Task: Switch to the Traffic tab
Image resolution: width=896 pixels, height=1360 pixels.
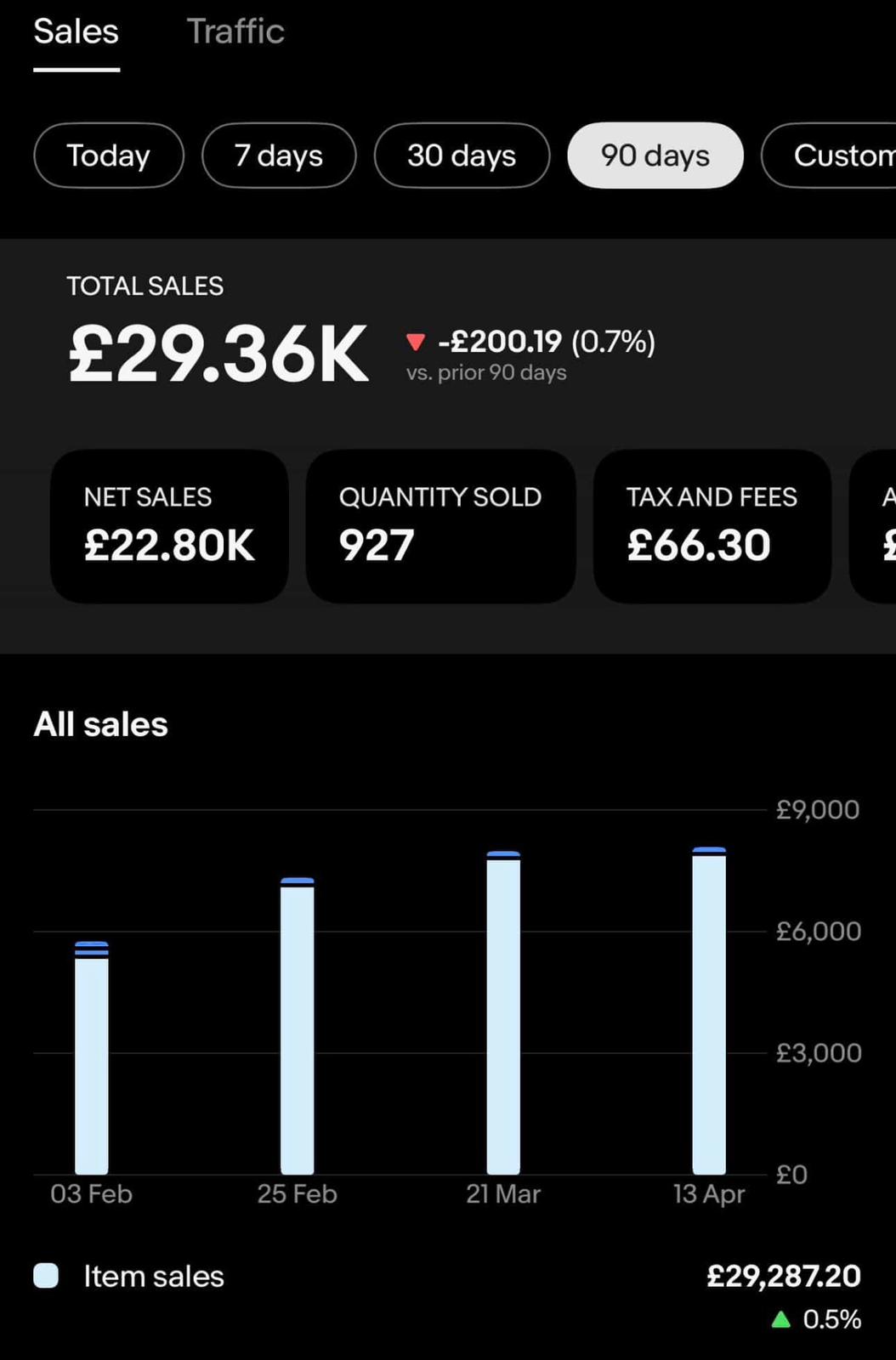Action: click(236, 31)
